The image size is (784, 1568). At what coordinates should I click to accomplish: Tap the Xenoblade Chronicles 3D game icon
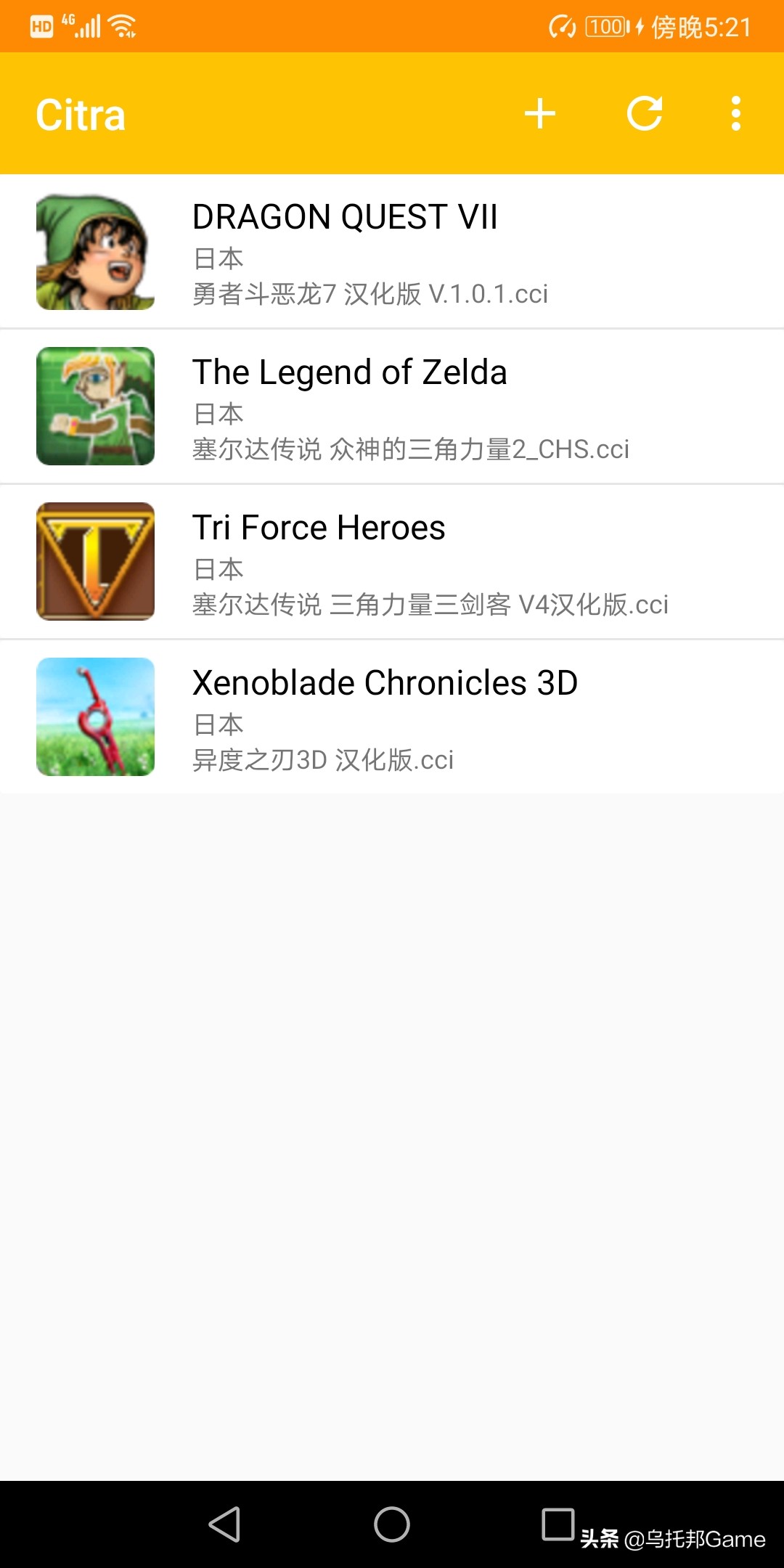click(x=95, y=716)
